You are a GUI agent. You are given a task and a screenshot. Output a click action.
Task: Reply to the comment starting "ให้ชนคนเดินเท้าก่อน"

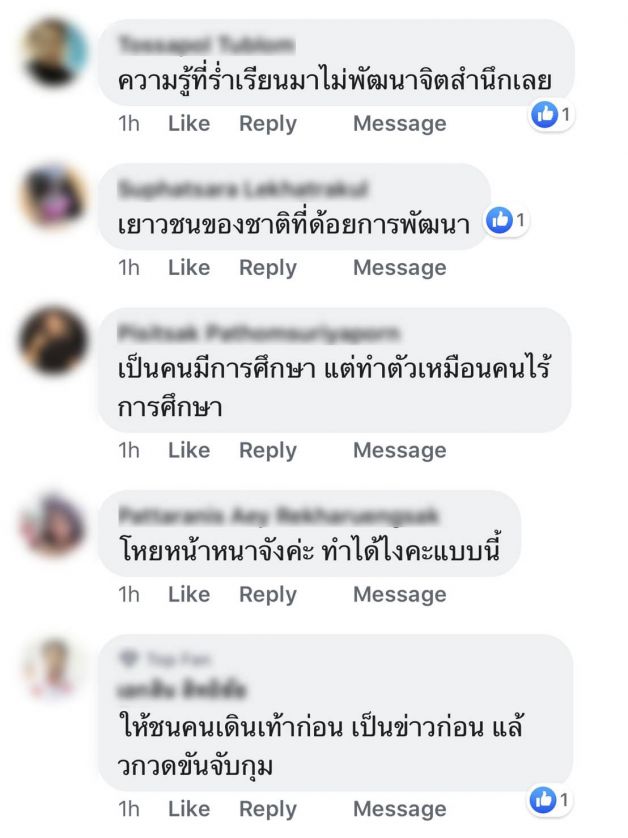267,809
